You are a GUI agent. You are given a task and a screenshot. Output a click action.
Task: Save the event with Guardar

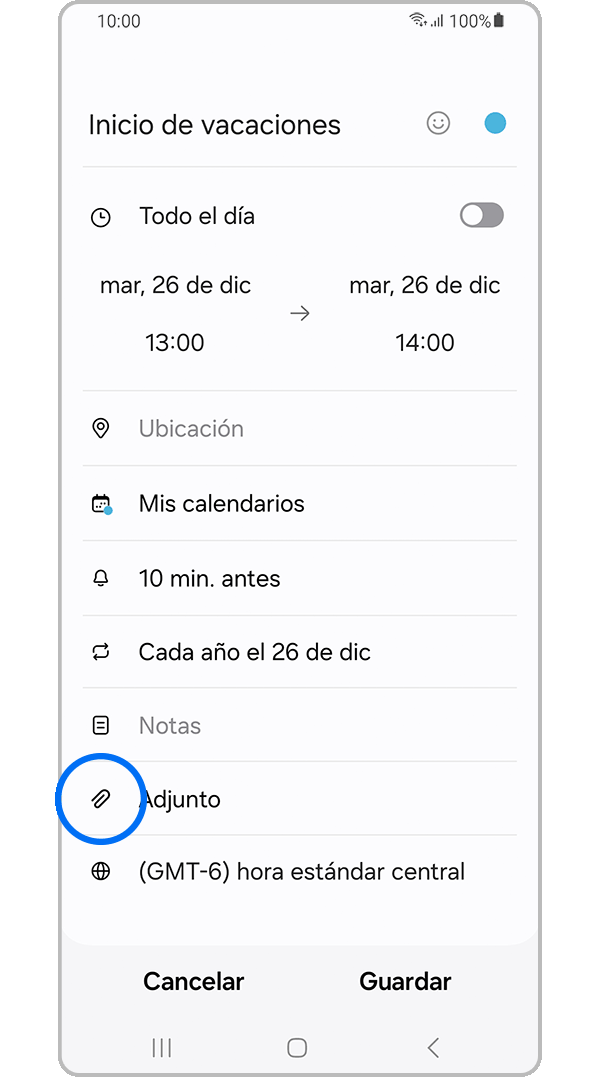click(x=405, y=981)
